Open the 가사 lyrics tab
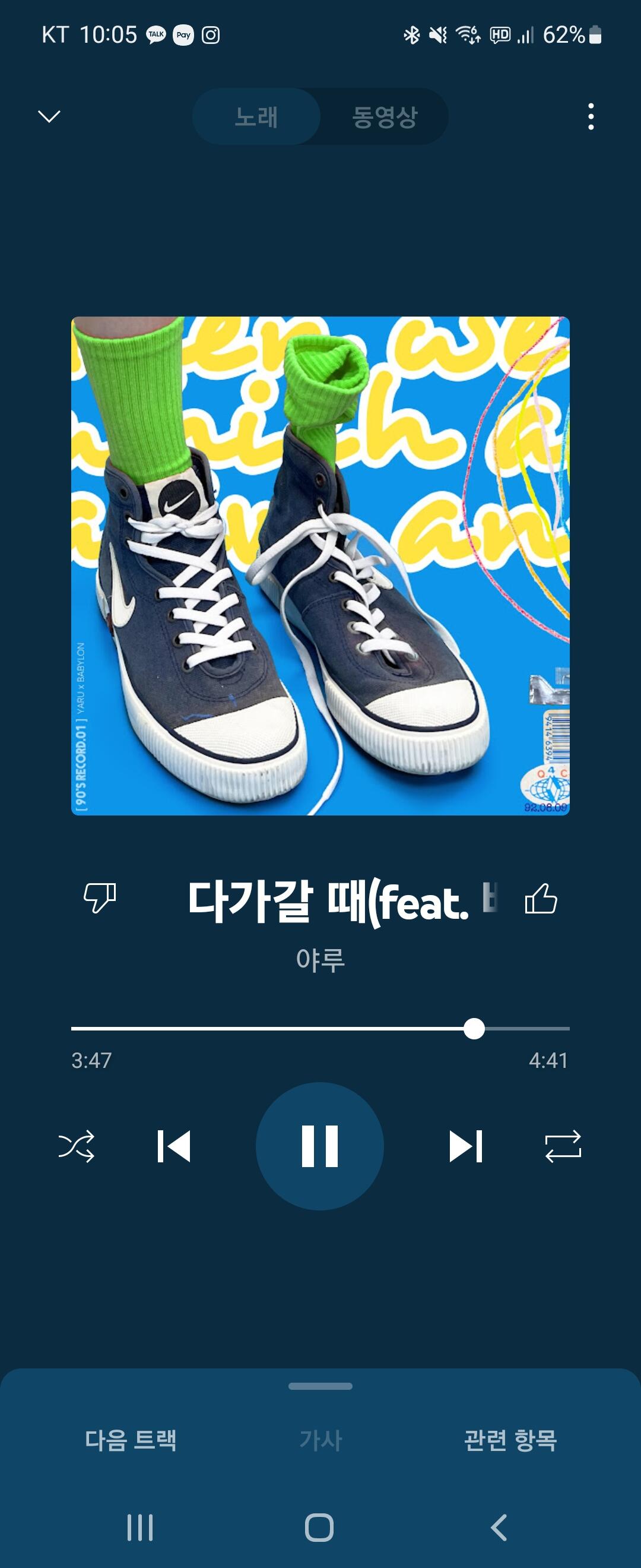This screenshot has height=1568, width=641. click(320, 1440)
